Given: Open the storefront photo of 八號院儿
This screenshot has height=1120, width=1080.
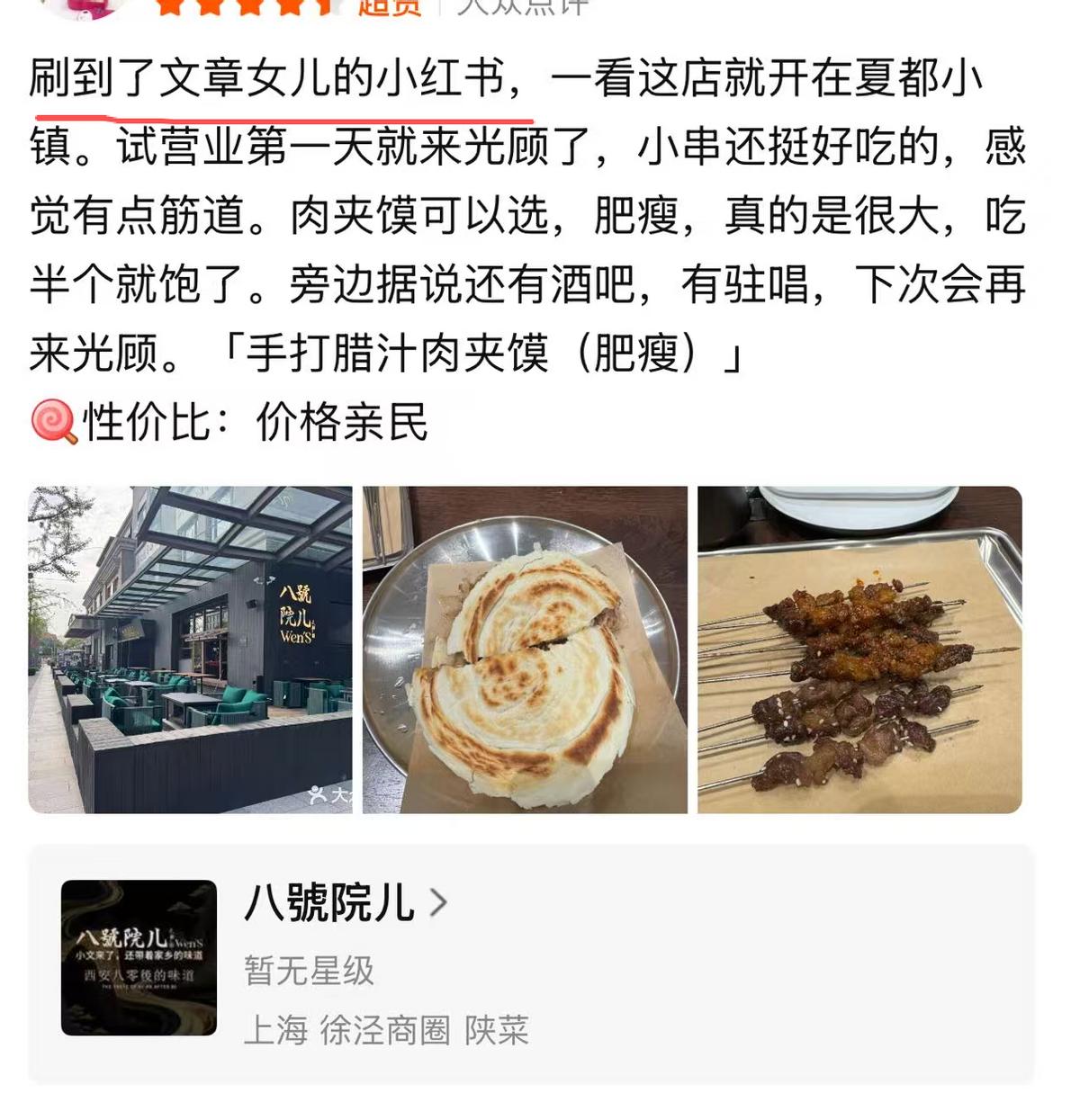Looking at the screenshot, I should point(190,650).
